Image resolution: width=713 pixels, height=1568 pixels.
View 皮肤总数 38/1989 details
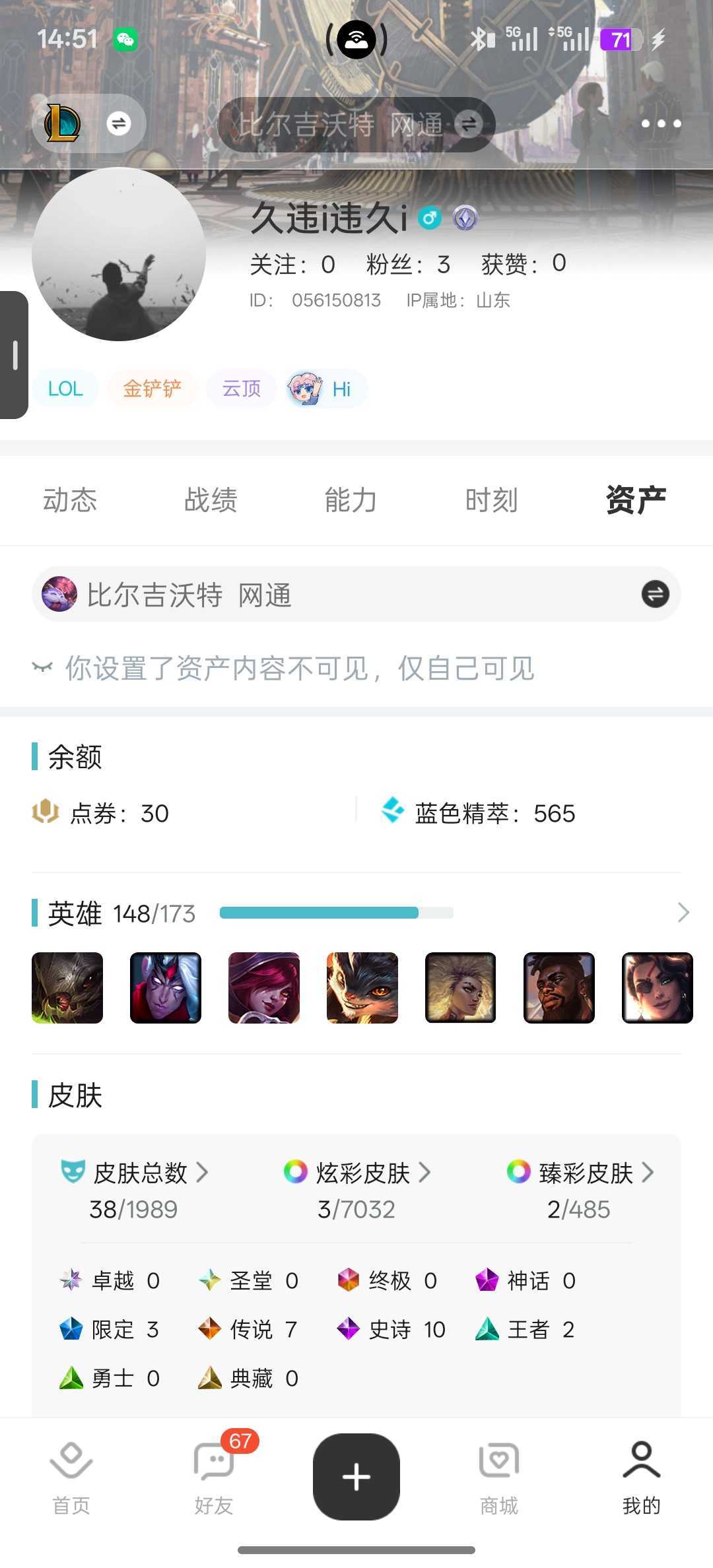point(134,1190)
